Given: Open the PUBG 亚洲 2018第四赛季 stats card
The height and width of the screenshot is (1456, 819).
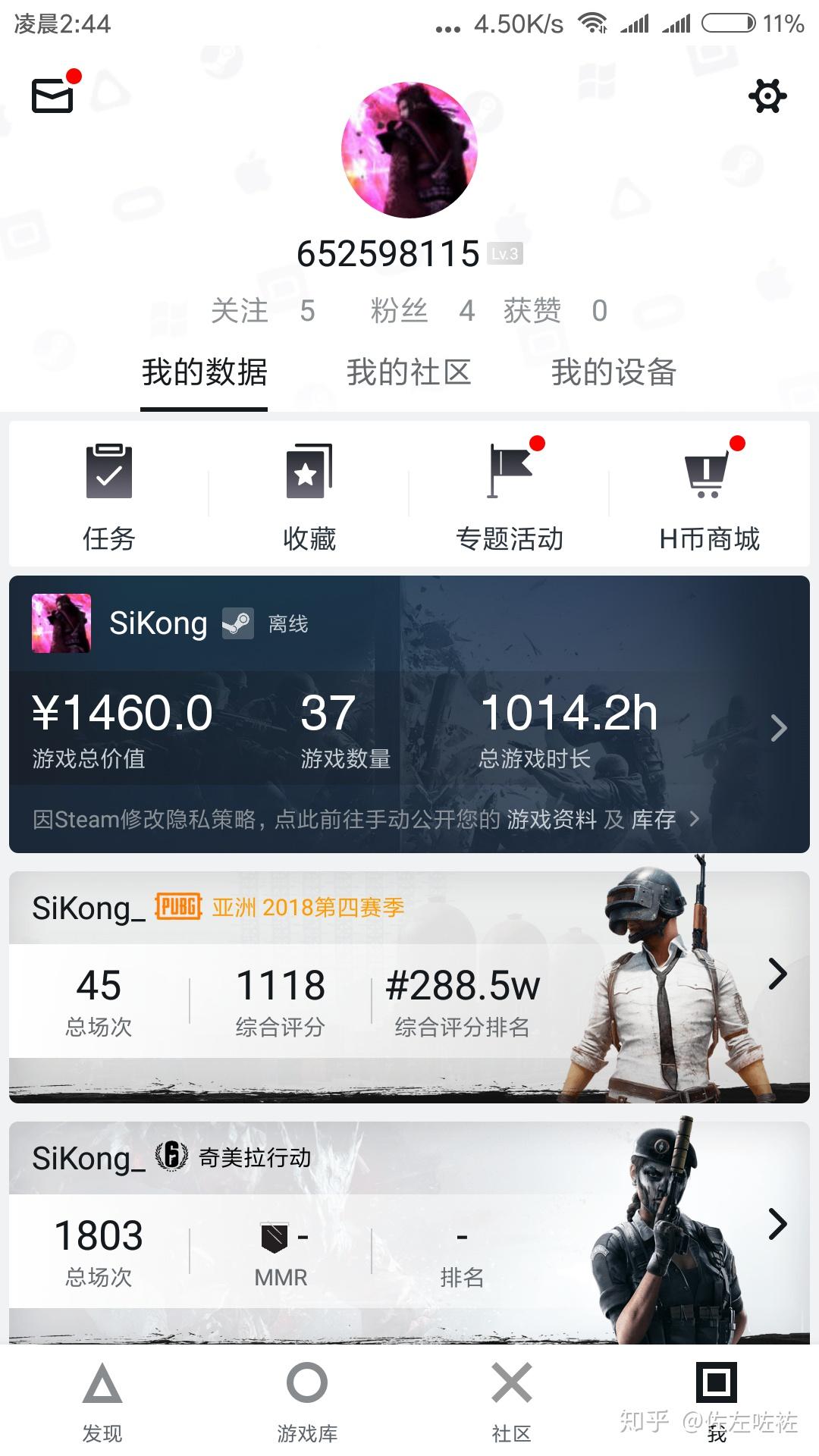Looking at the screenshot, I should pyautogui.click(x=409, y=986).
